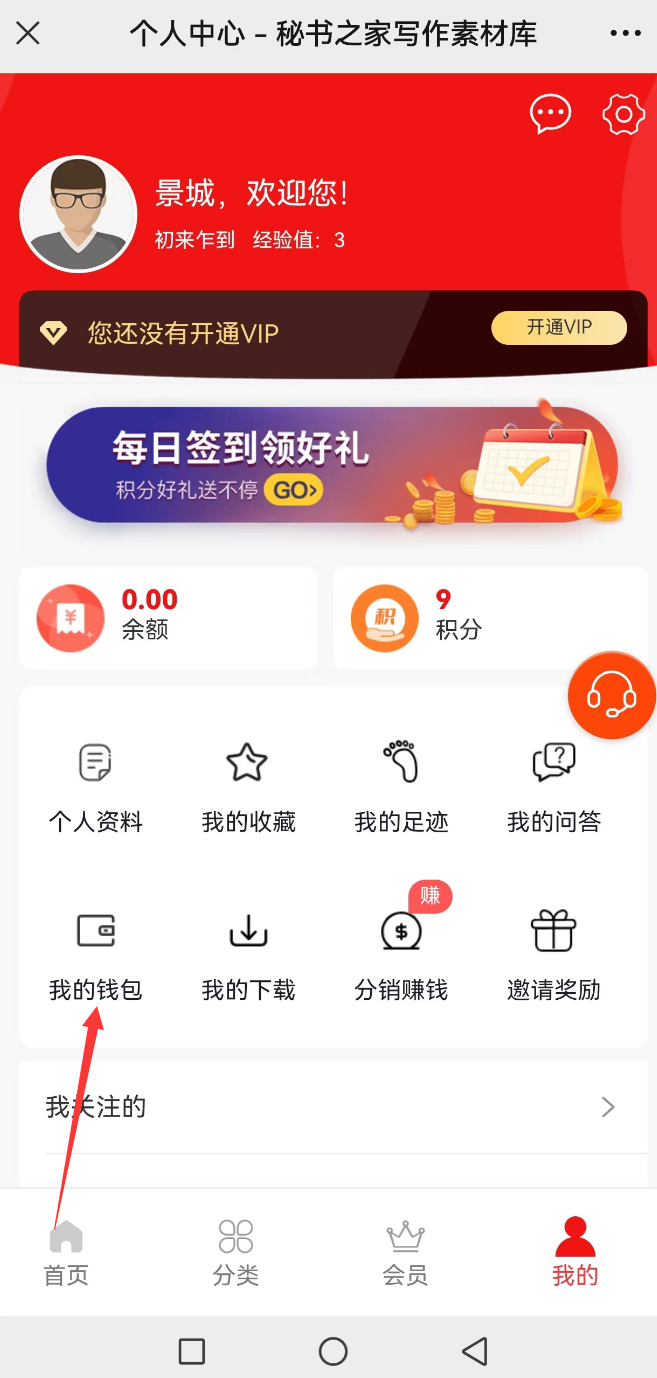Viewport: 657px width, 1378px height.
Task: Open the settings gear icon
Action: pyautogui.click(x=624, y=114)
